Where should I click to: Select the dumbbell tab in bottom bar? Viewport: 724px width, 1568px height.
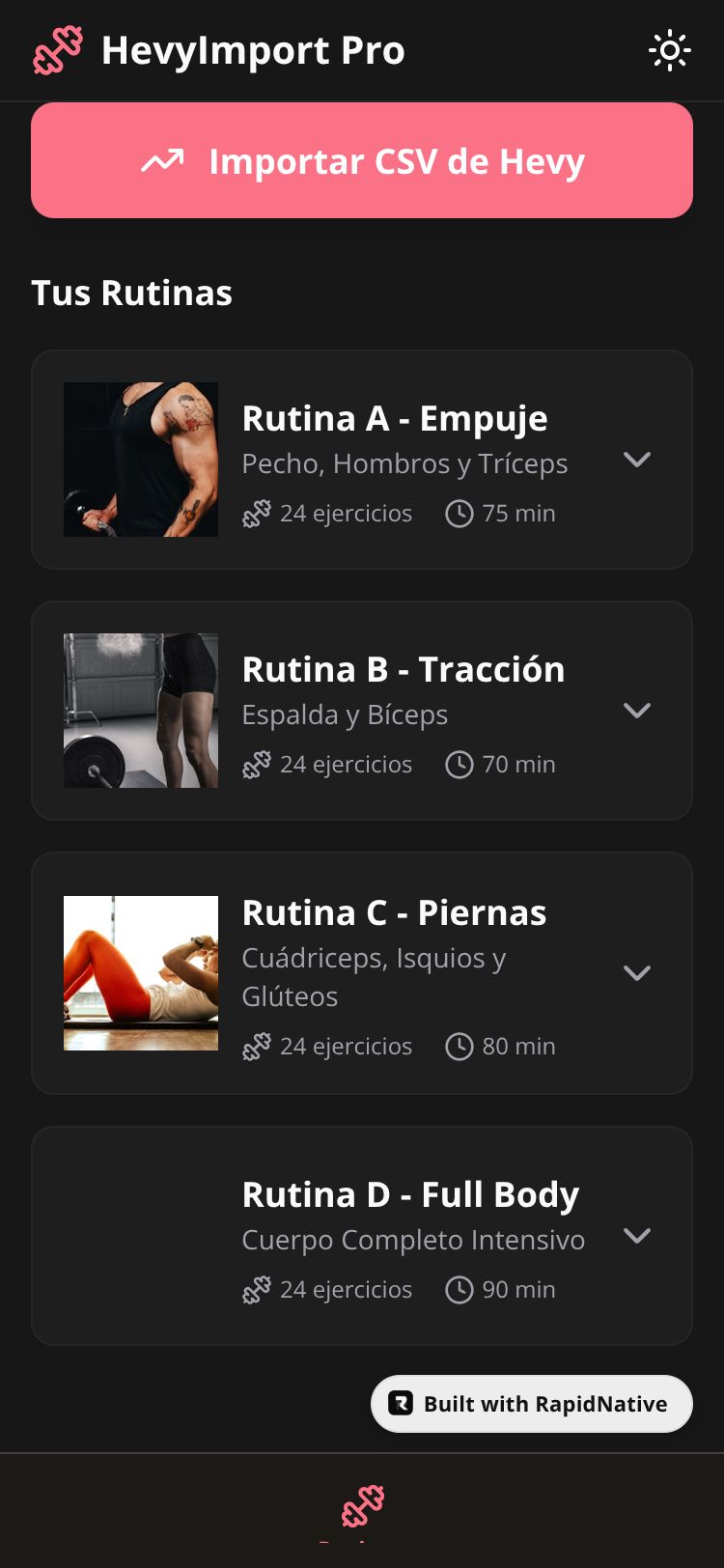[x=363, y=1506]
